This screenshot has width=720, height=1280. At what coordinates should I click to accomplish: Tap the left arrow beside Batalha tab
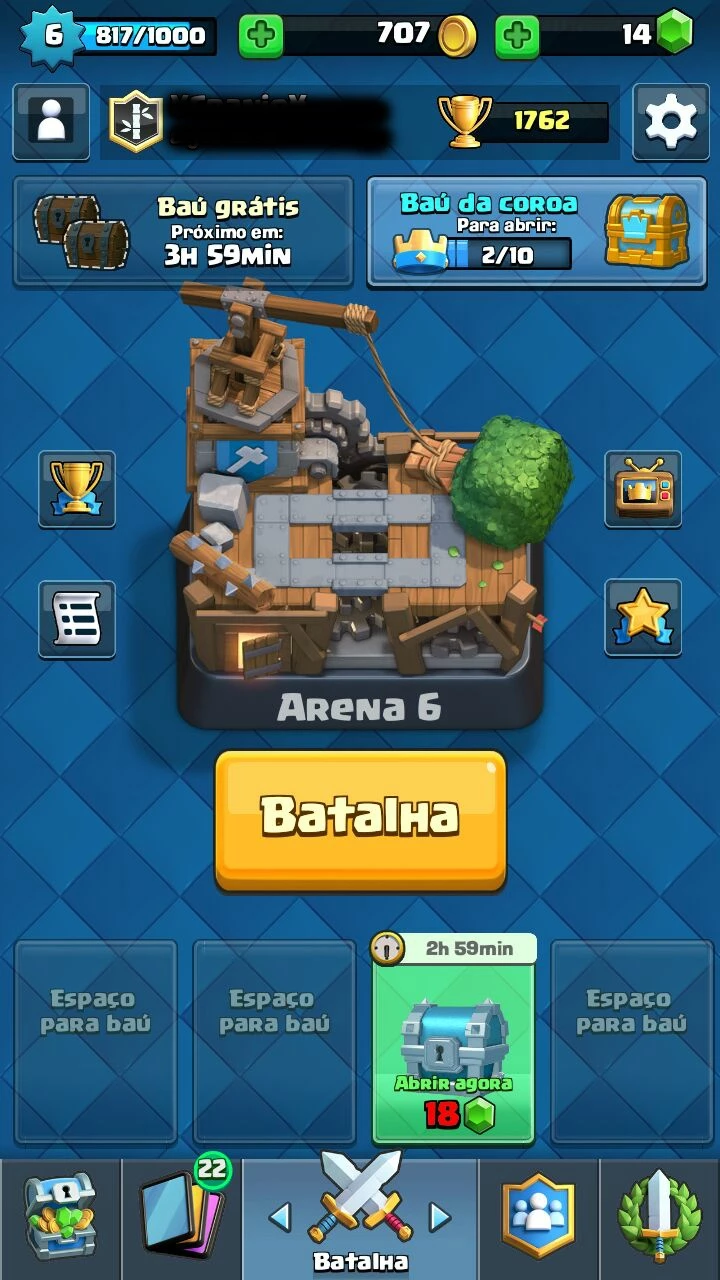(281, 1217)
